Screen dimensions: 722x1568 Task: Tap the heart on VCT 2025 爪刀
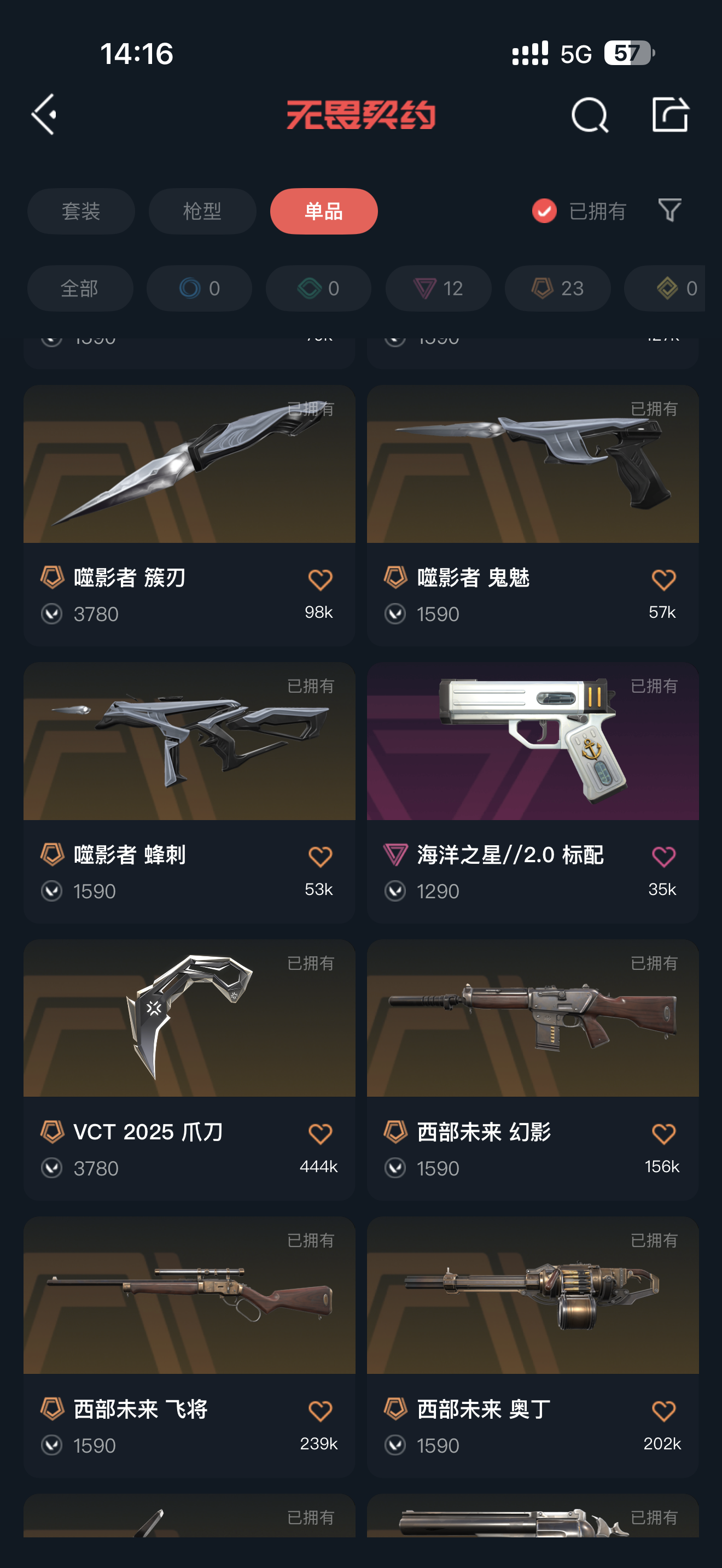pyautogui.click(x=320, y=1134)
